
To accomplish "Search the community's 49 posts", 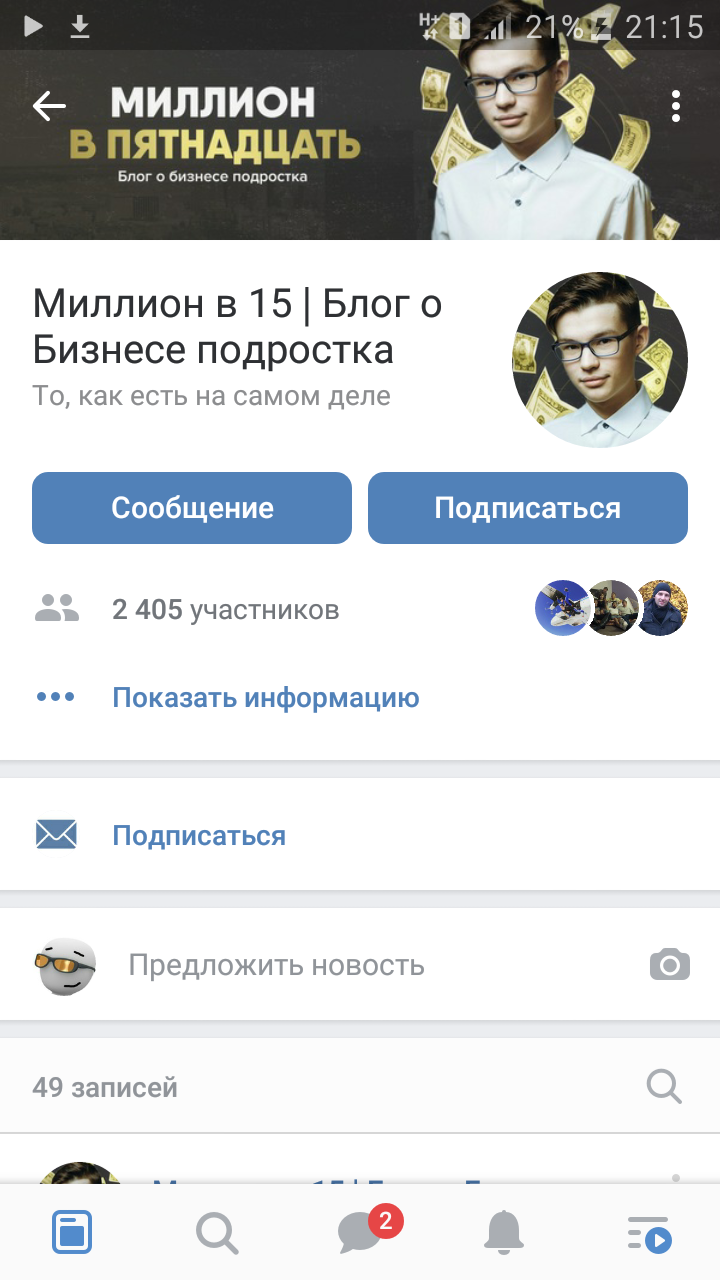I will pyautogui.click(x=663, y=1086).
